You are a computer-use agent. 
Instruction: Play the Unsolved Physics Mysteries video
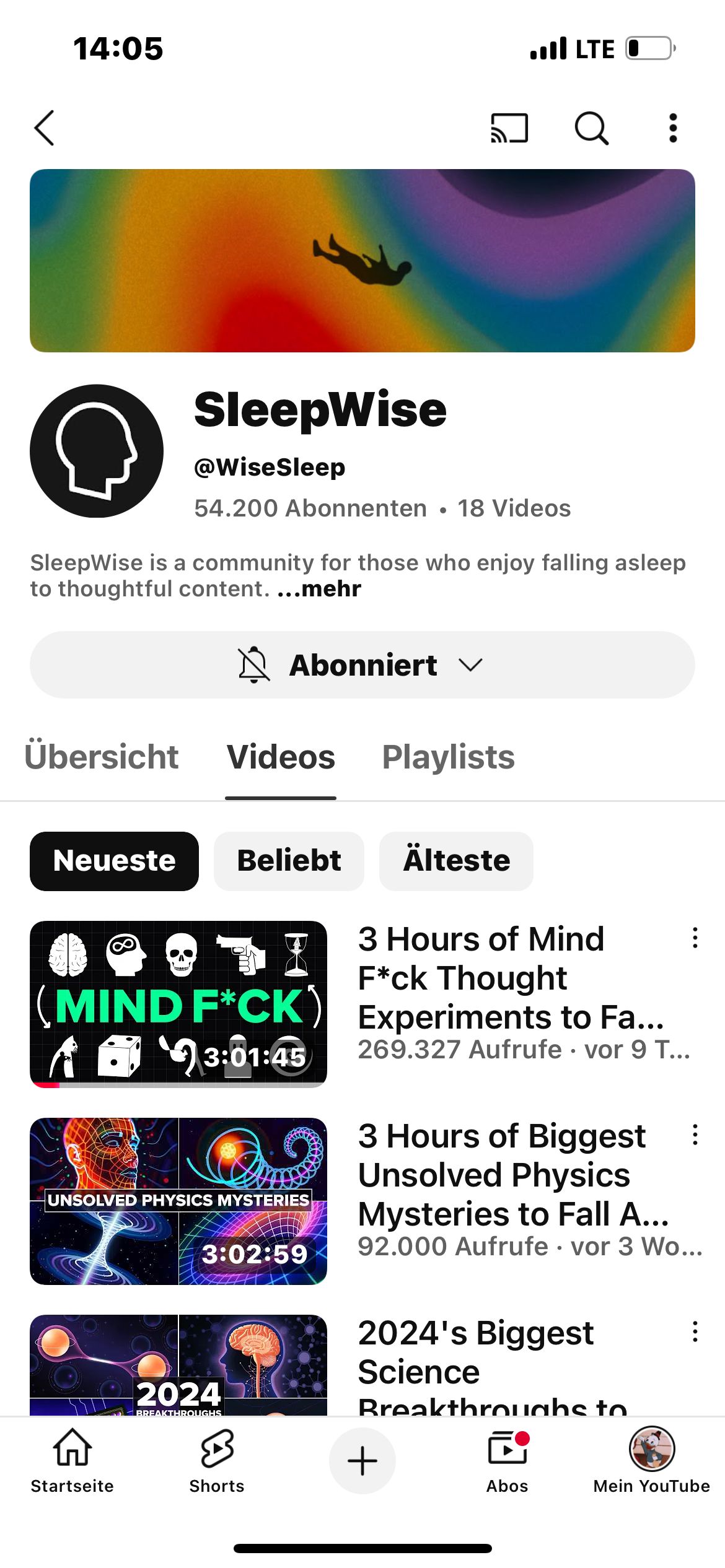(178, 1201)
